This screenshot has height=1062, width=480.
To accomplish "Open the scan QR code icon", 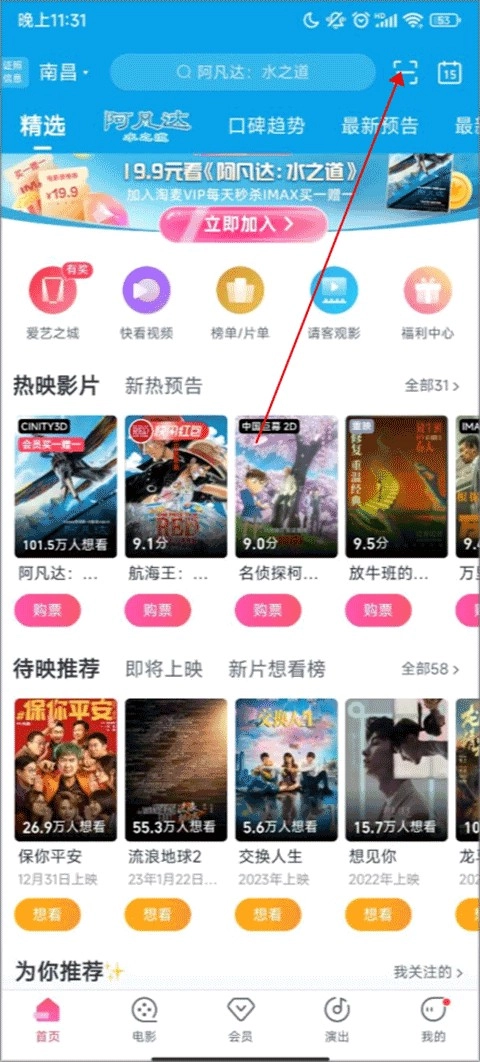I will pyautogui.click(x=405, y=71).
